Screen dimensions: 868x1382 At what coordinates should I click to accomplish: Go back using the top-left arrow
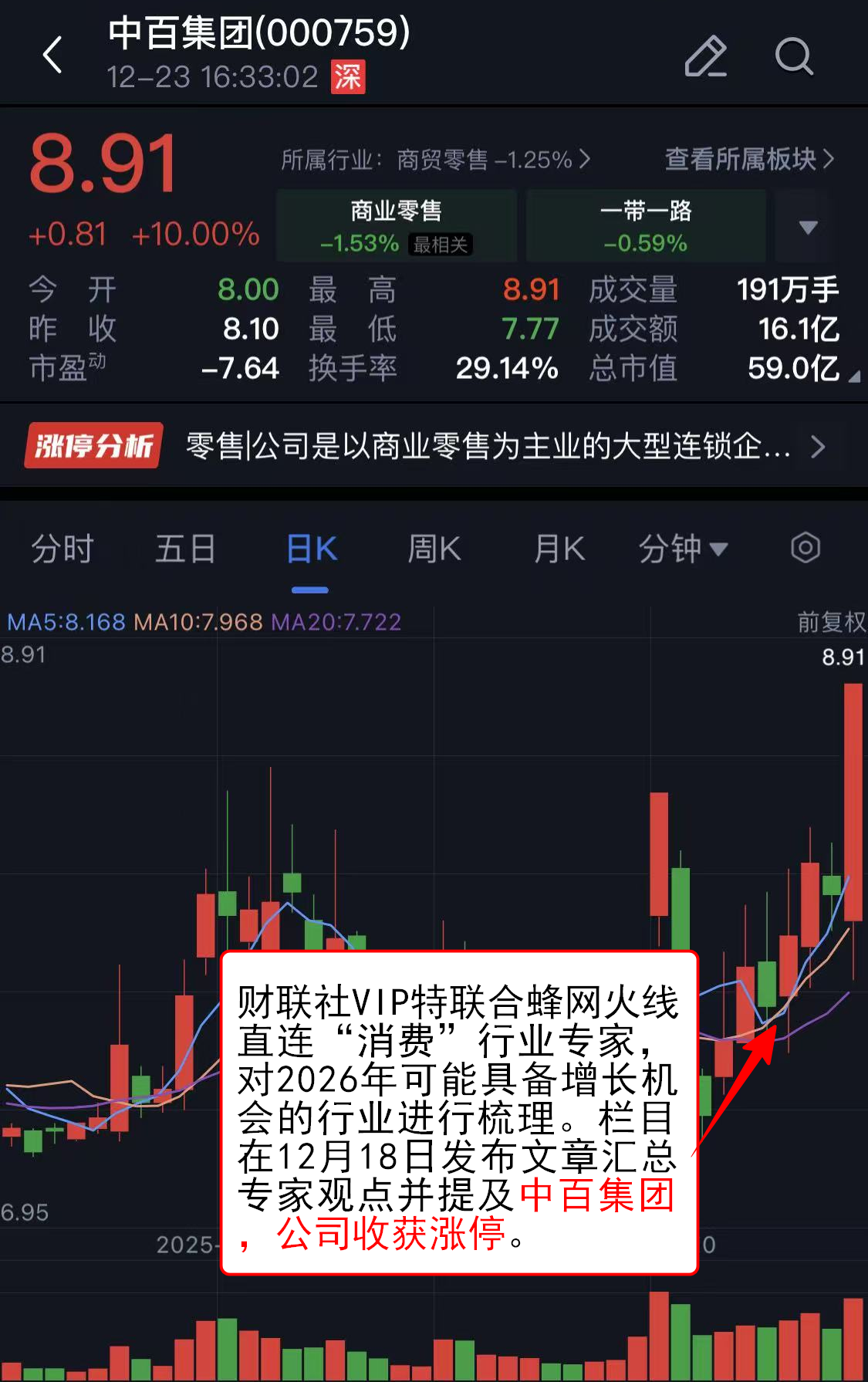pos(52,56)
